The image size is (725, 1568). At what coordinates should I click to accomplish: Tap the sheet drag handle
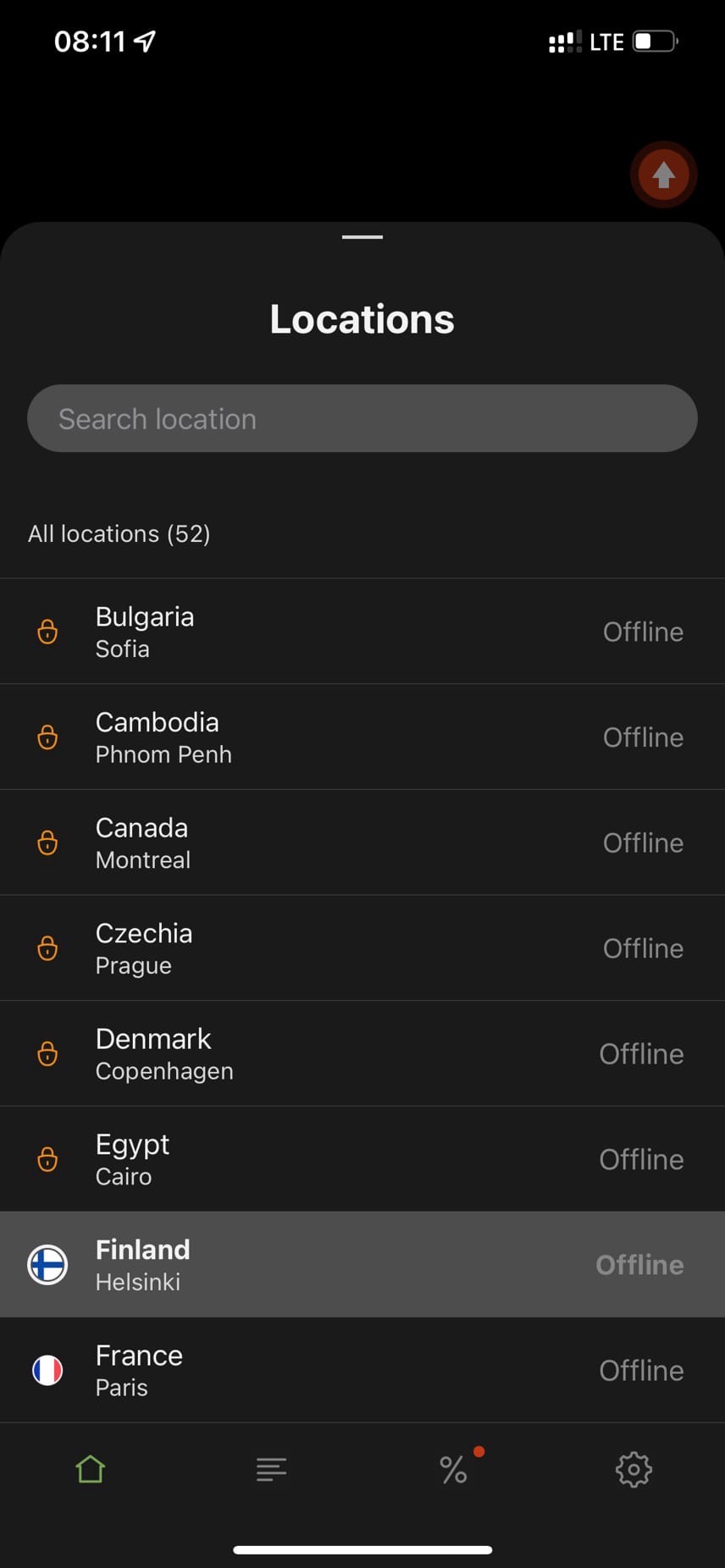click(362, 237)
